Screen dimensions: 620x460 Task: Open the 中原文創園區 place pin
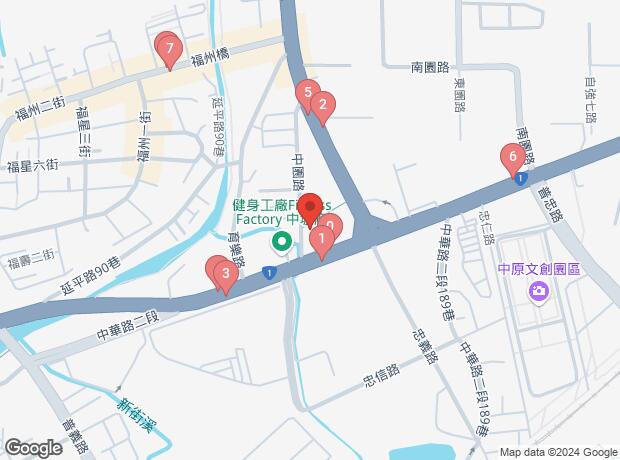539,291
